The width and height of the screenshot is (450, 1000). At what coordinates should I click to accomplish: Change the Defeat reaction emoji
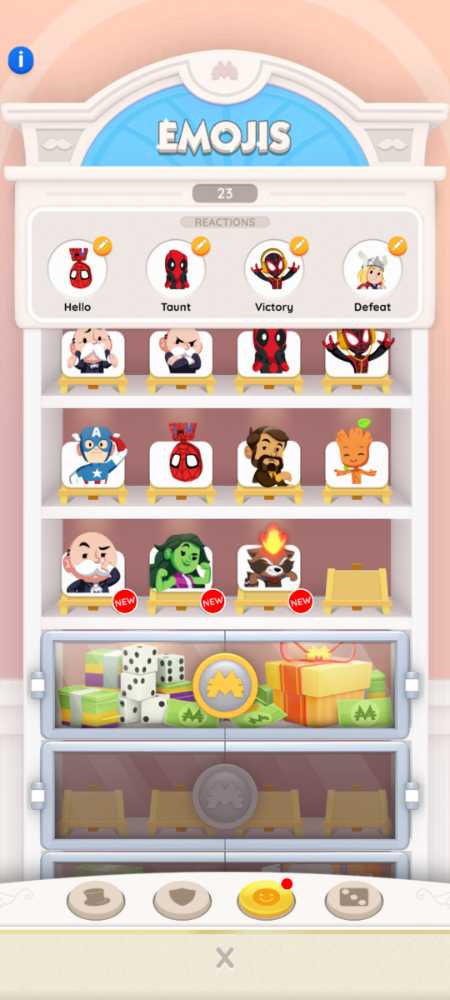pyautogui.click(x=396, y=246)
